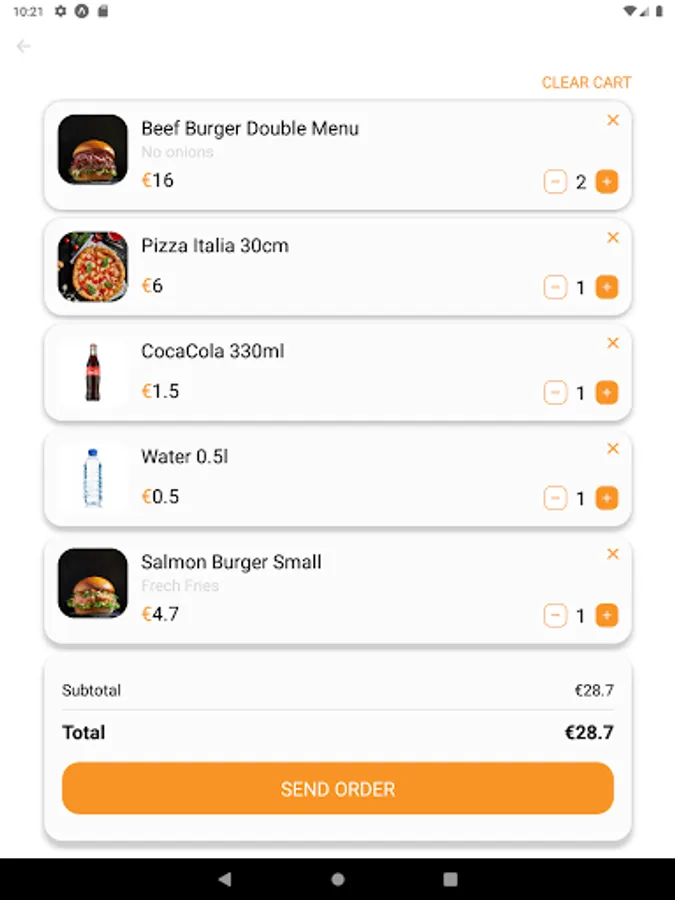The image size is (675, 900).
Task: Increase Water 0.5l quantity
Action: (x=607, y=498)
